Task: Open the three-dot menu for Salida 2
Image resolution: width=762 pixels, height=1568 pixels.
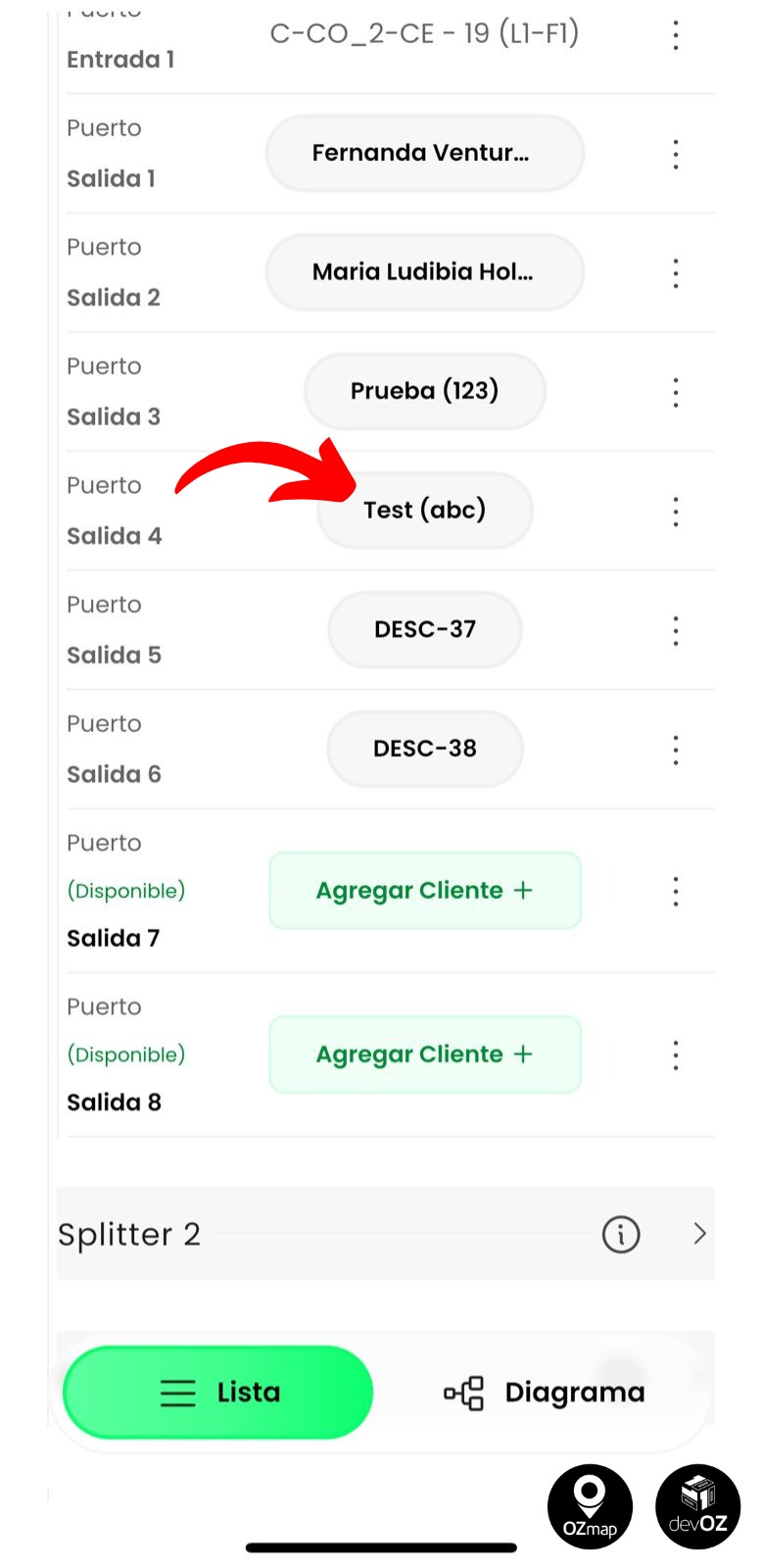Action: [676, 273]
